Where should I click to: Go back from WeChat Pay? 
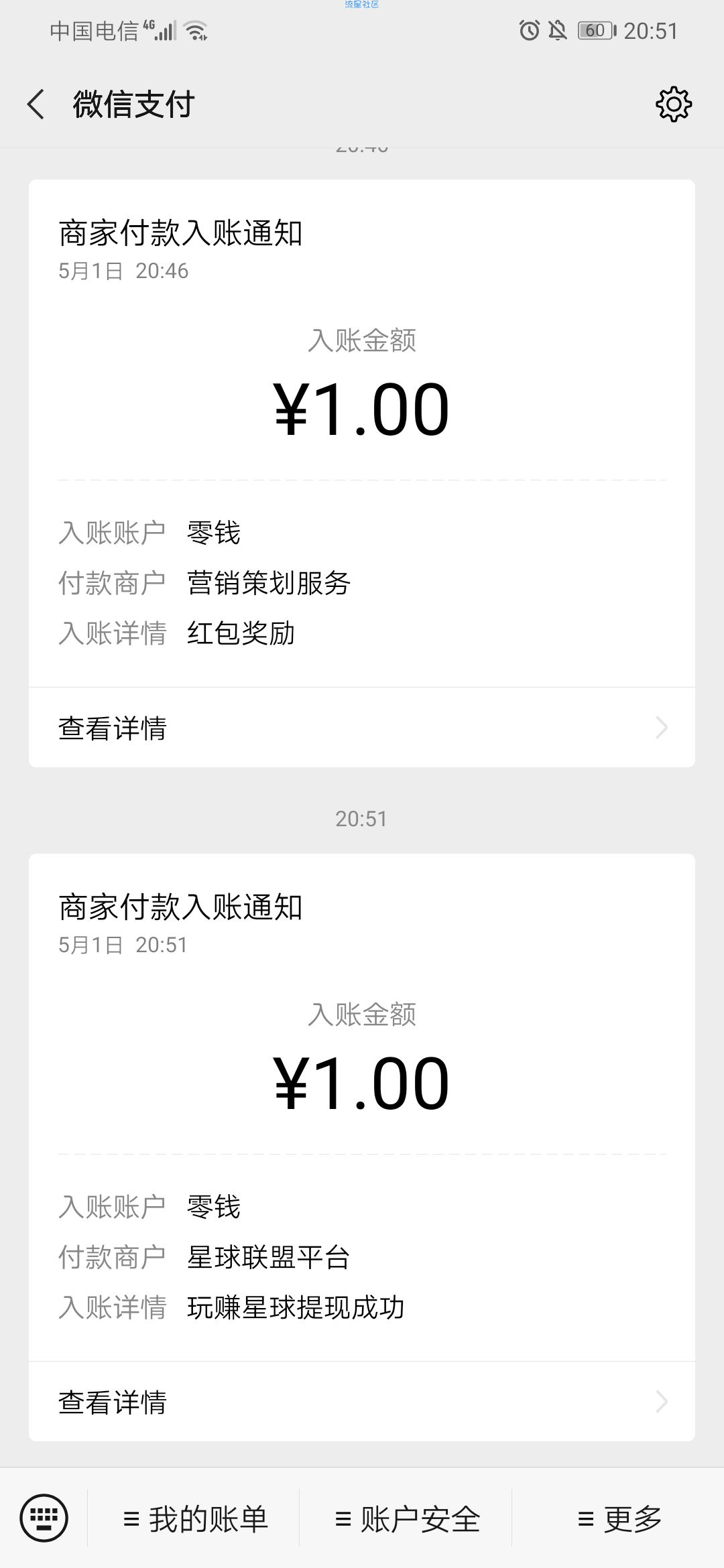[x=36, y=105]
